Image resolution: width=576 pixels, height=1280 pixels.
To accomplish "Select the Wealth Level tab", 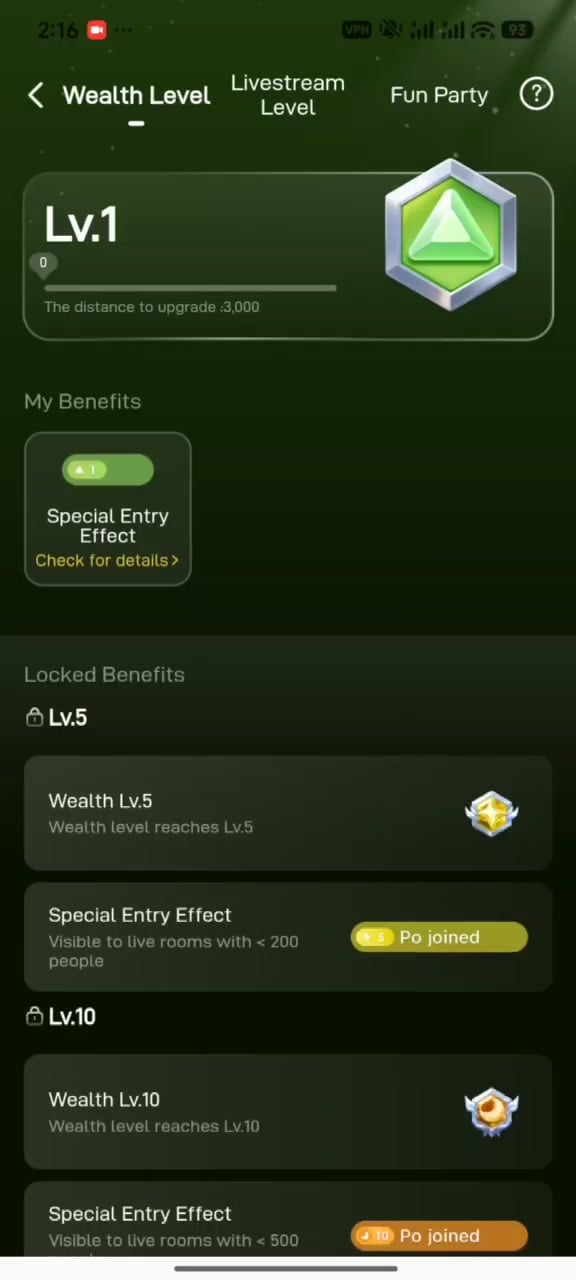I will click(x=137, y=95).
